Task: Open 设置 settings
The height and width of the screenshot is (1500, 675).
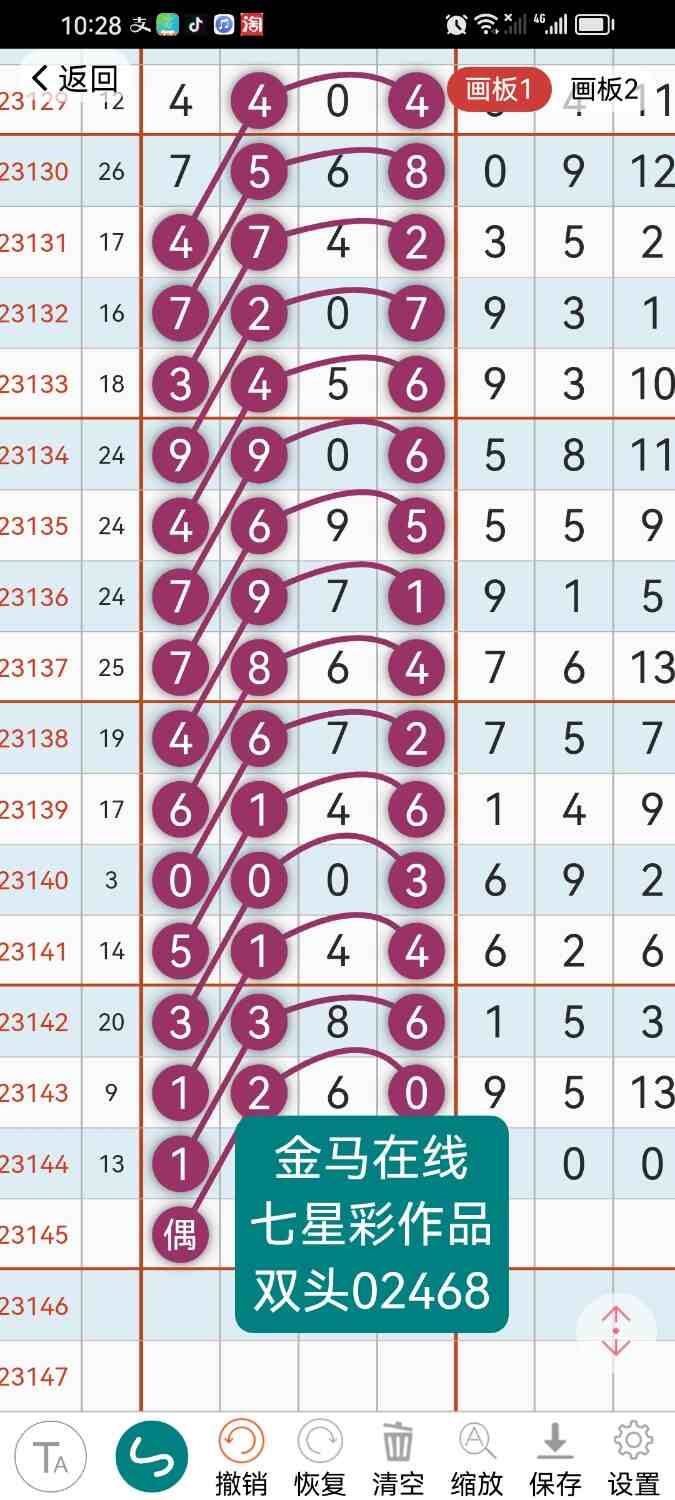Action: (633, 1458)
